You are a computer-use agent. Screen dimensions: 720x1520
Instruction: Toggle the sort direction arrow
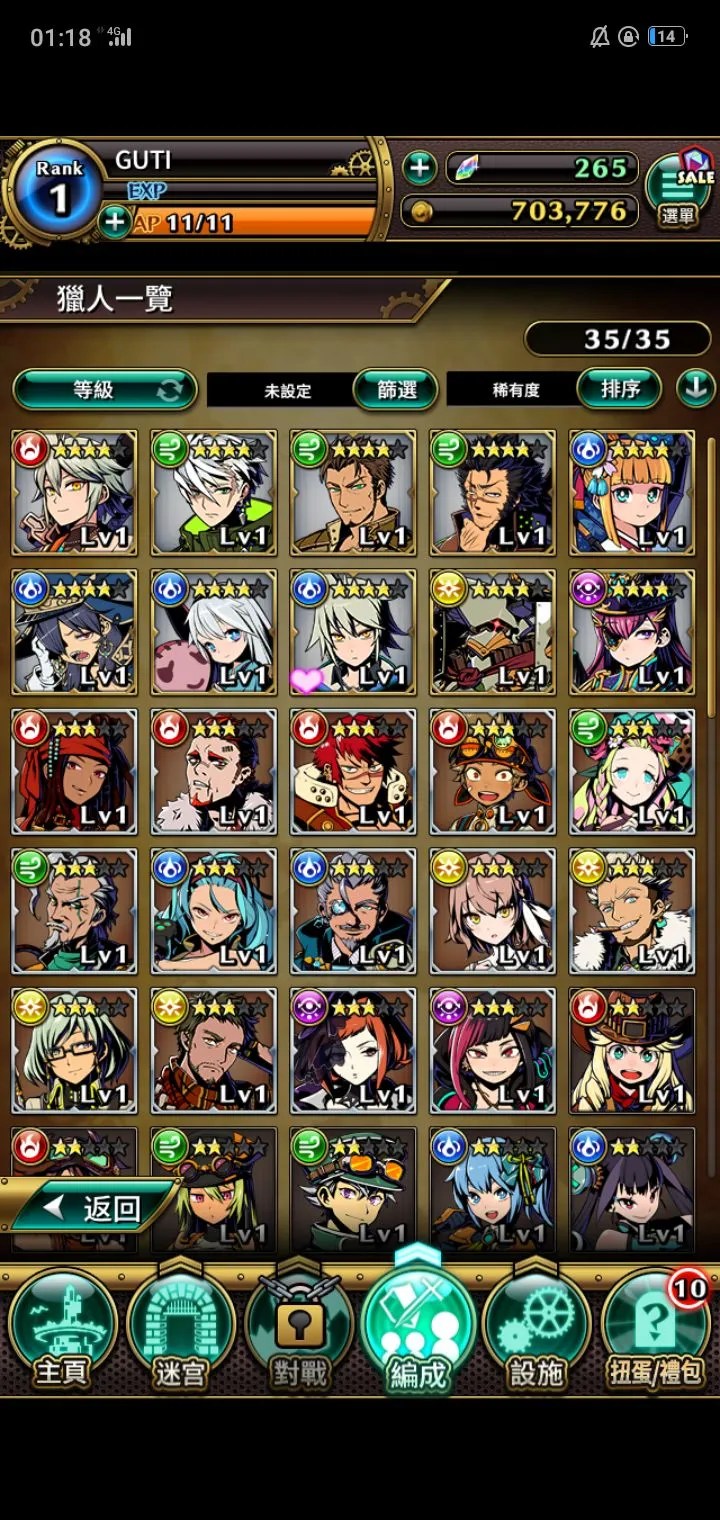click(696, 388)
